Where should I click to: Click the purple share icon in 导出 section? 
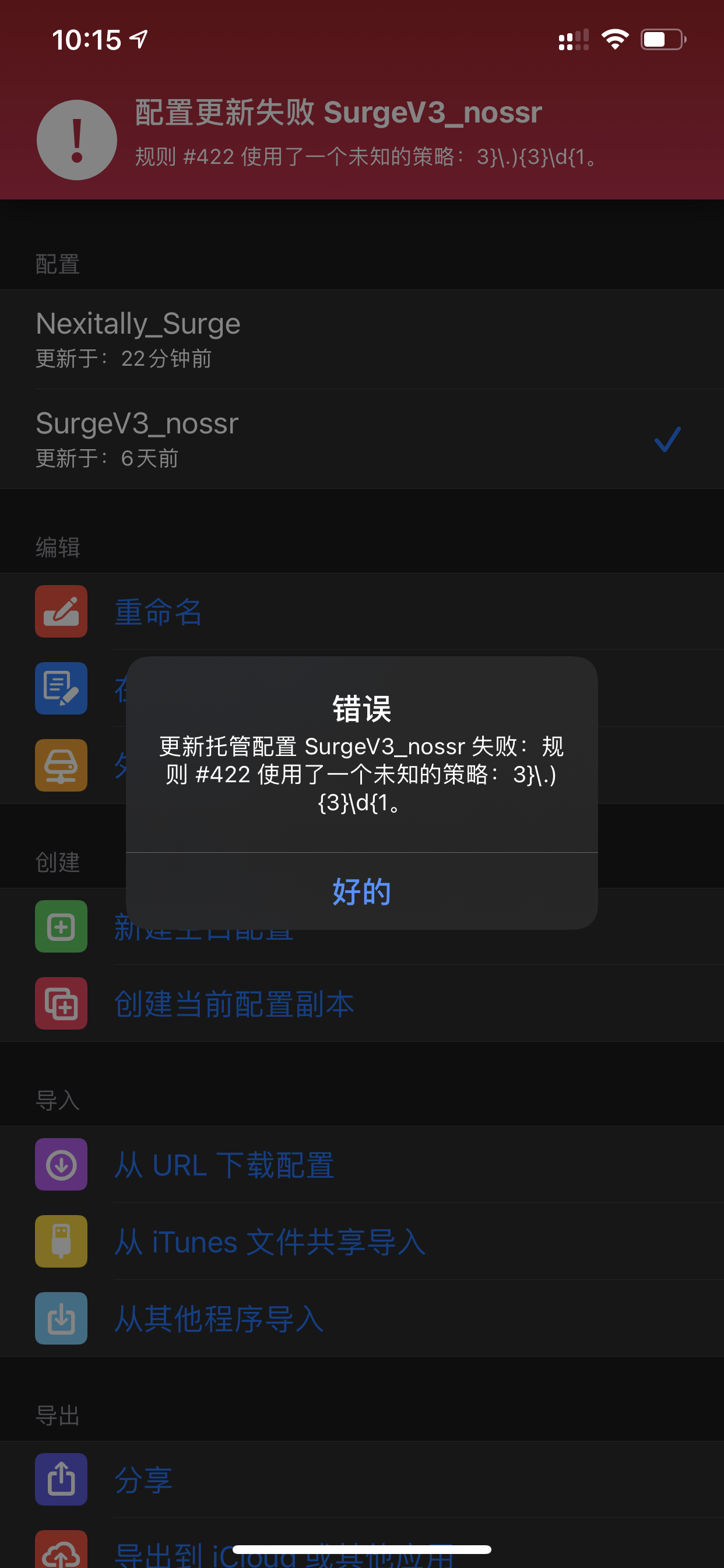tap(61, 1480)
